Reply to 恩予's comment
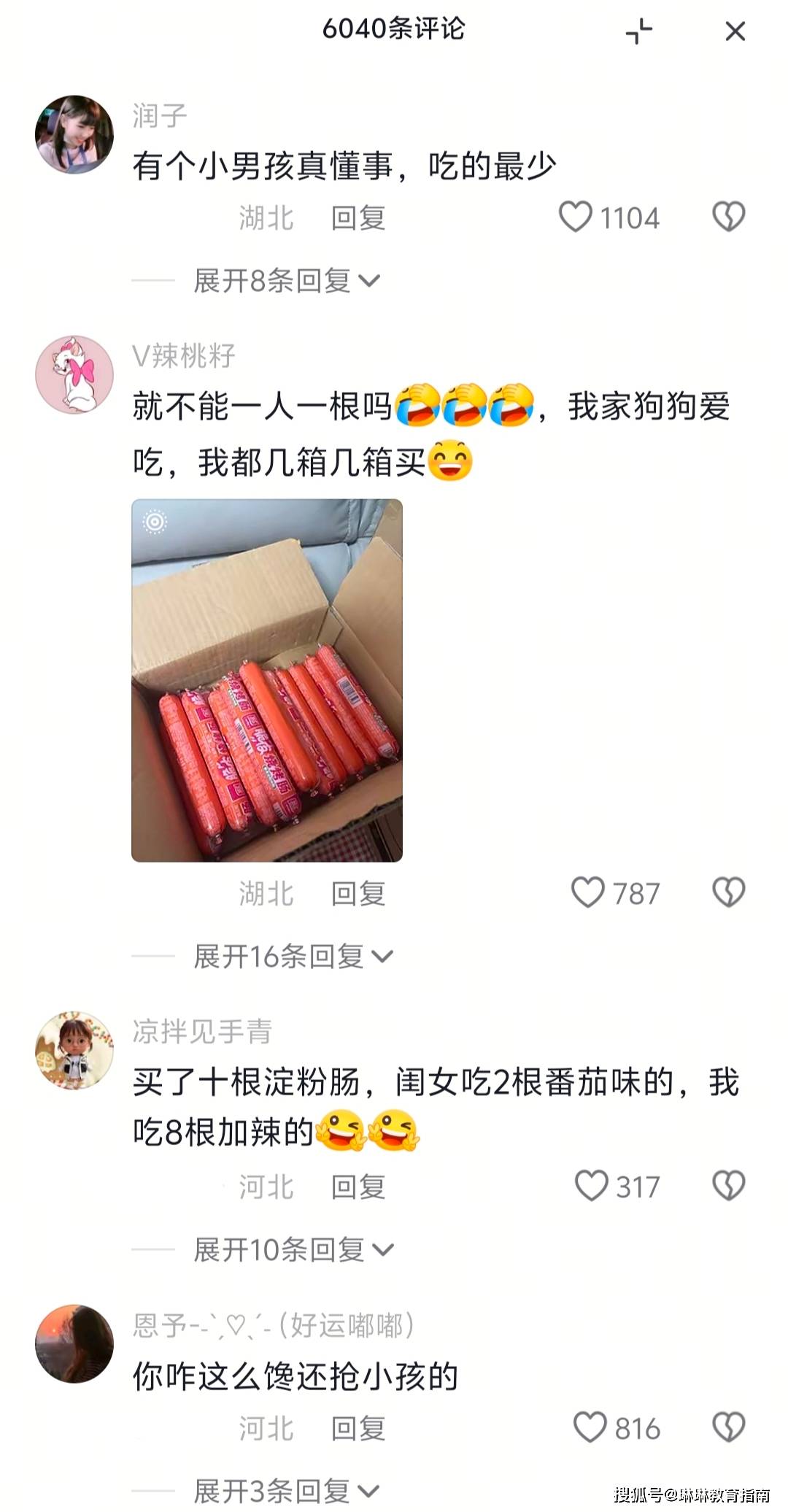Screen dimensions: 788x1512 tap(358, 1429)
